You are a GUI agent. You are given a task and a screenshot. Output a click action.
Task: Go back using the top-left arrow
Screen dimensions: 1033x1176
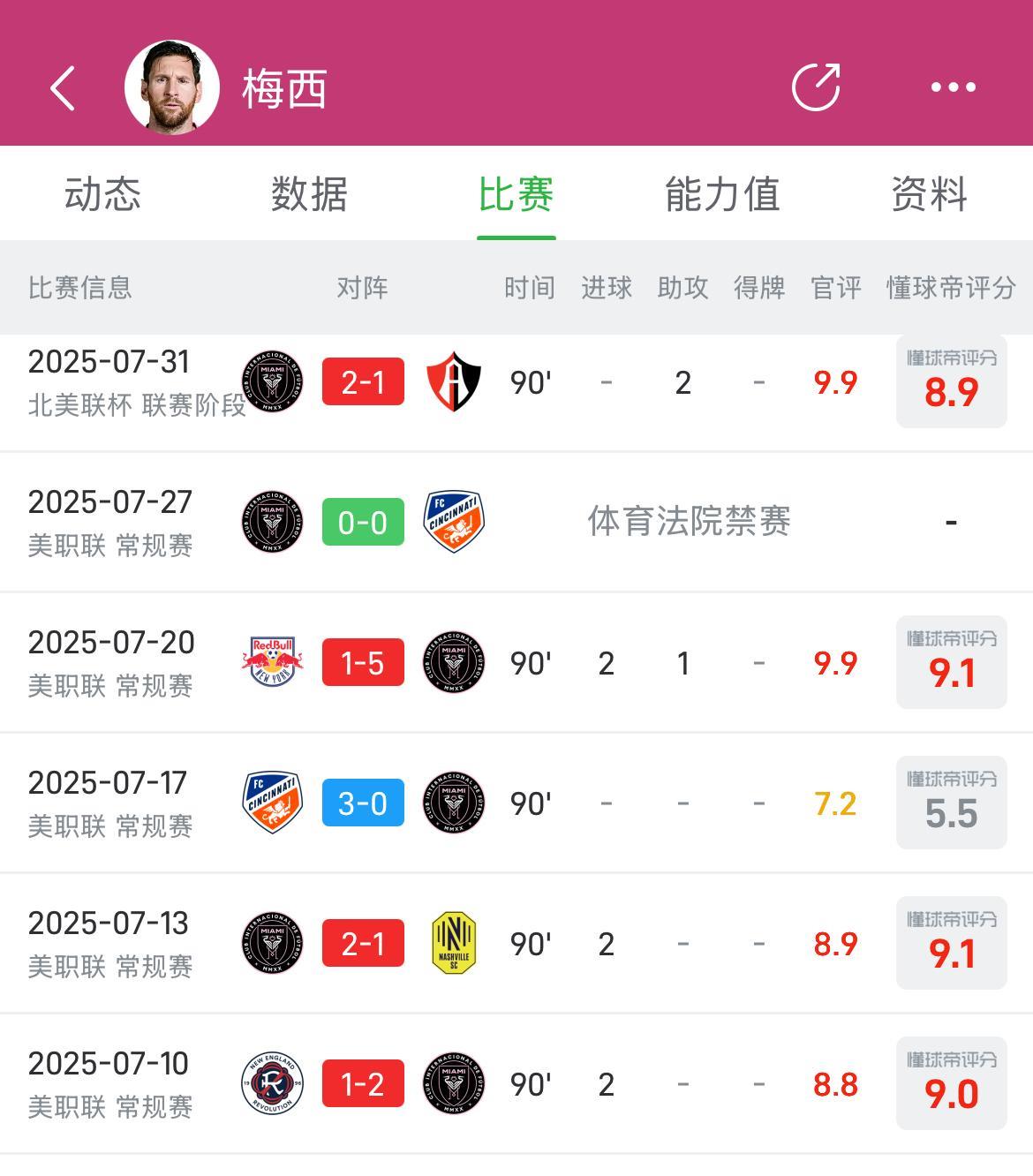tap(63, 87)
